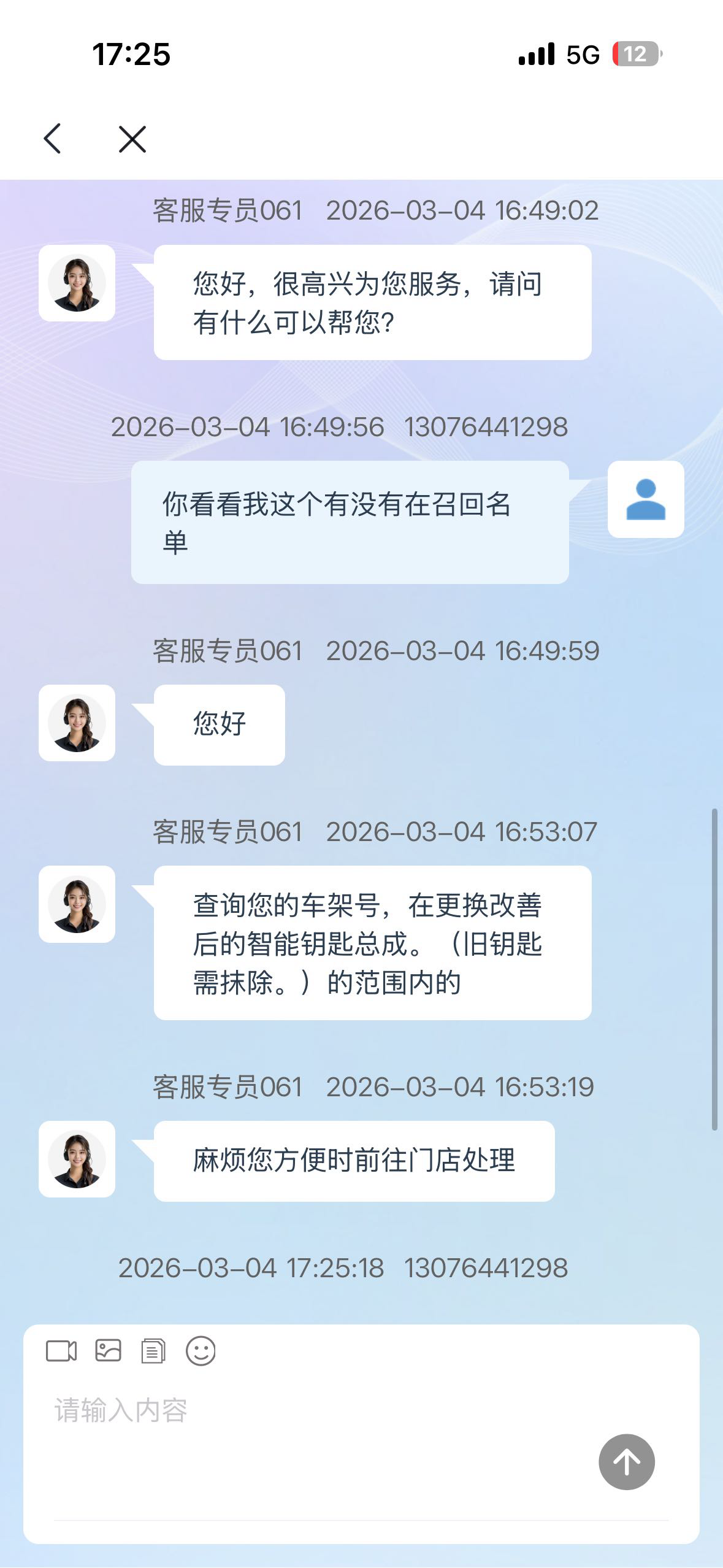Send the message with arrow button
723x1568 pixels.
tap(626, 1462)
